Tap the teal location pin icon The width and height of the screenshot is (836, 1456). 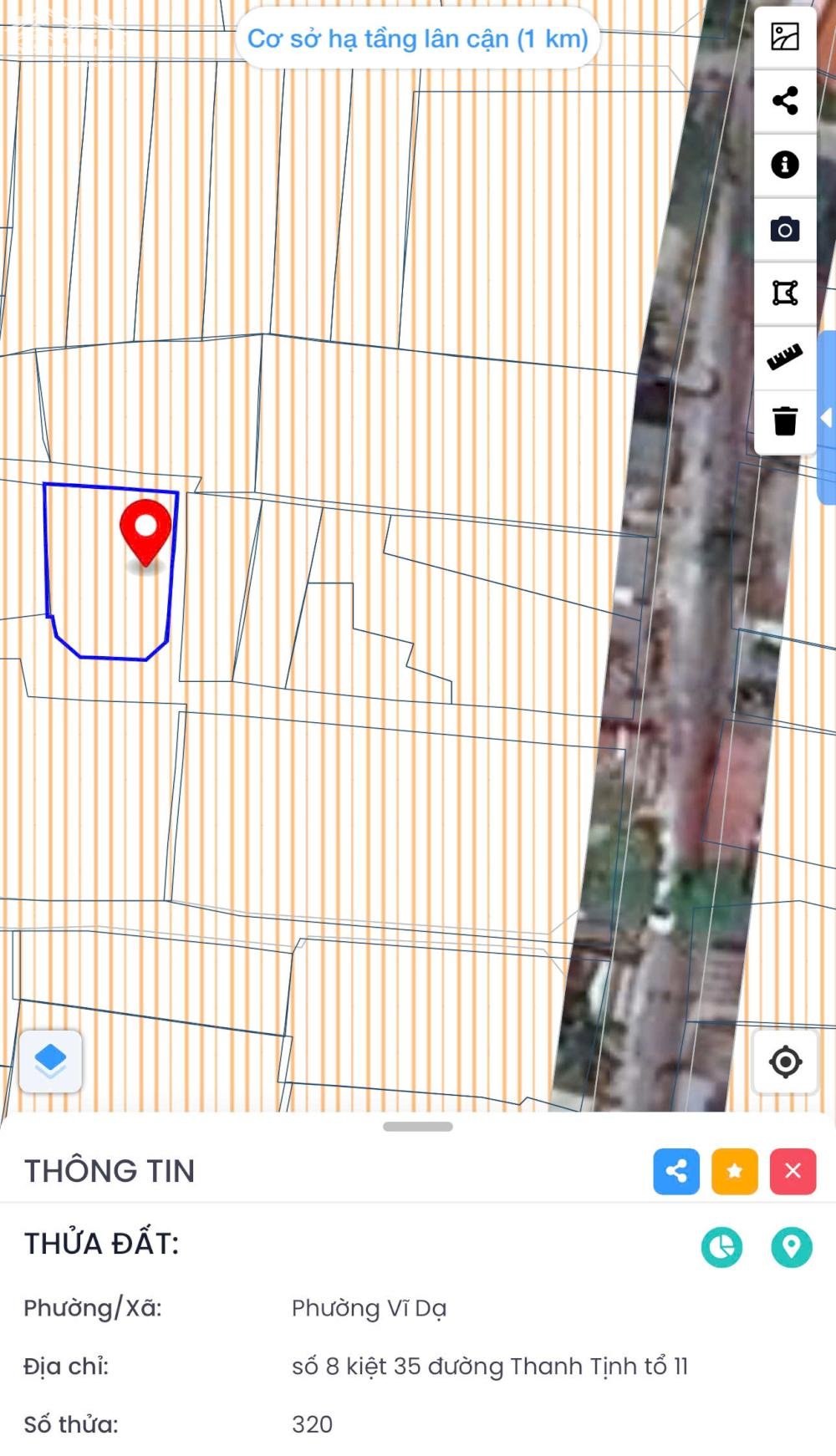[x=791, y=1247]
